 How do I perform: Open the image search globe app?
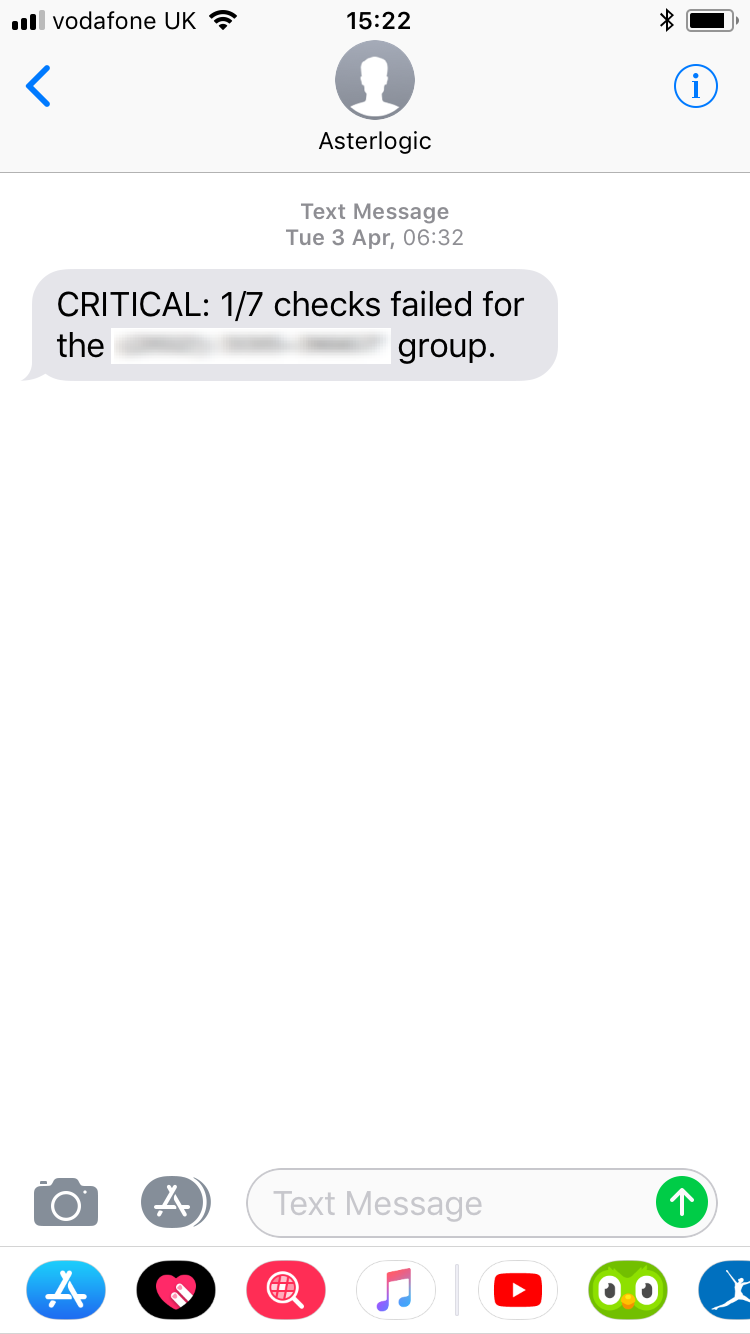(x=286, y=1290)
